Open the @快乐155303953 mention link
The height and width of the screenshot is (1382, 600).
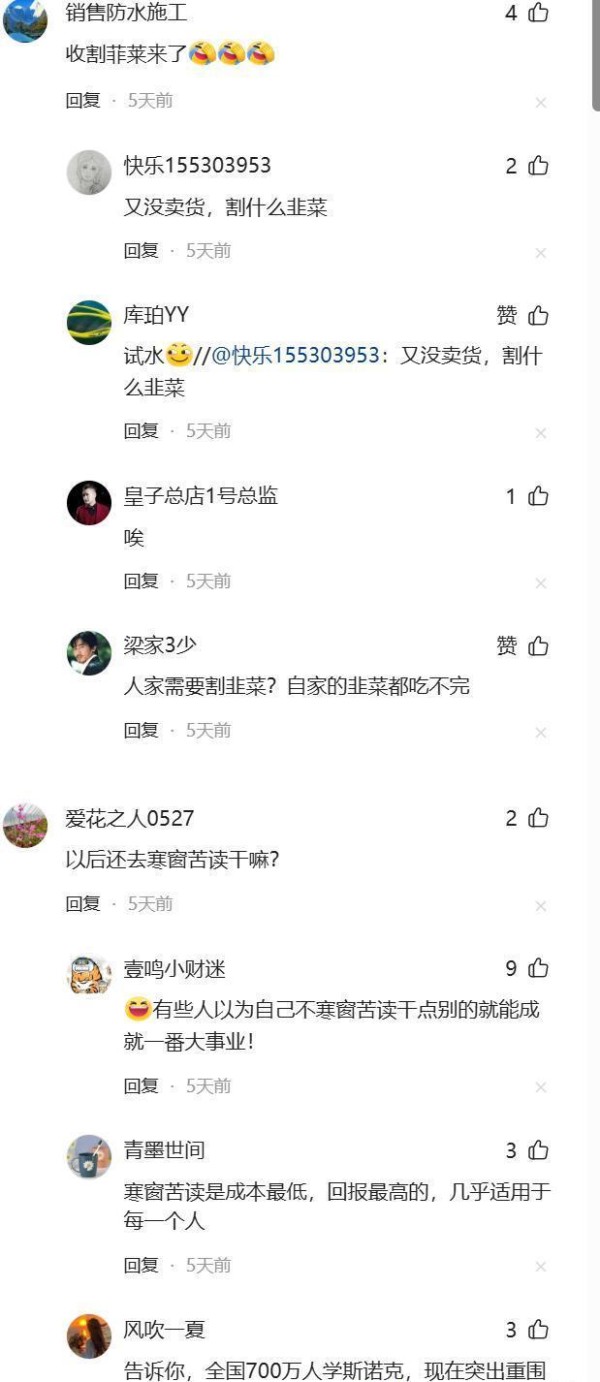pos(295,356)
